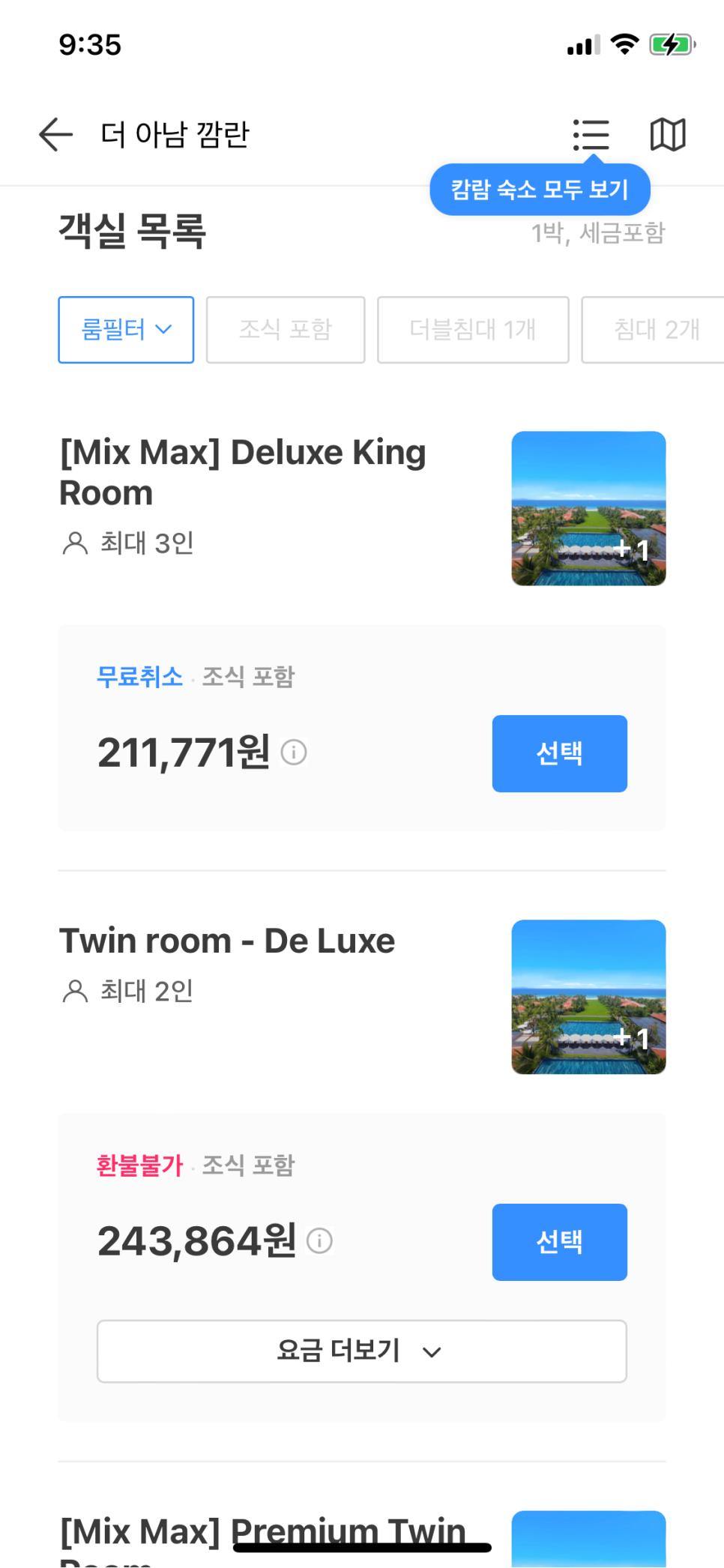The height and width of the screenshot is (1568, 724).
Task: Open the Deluxe King Room photo
Action: point(588,508)
